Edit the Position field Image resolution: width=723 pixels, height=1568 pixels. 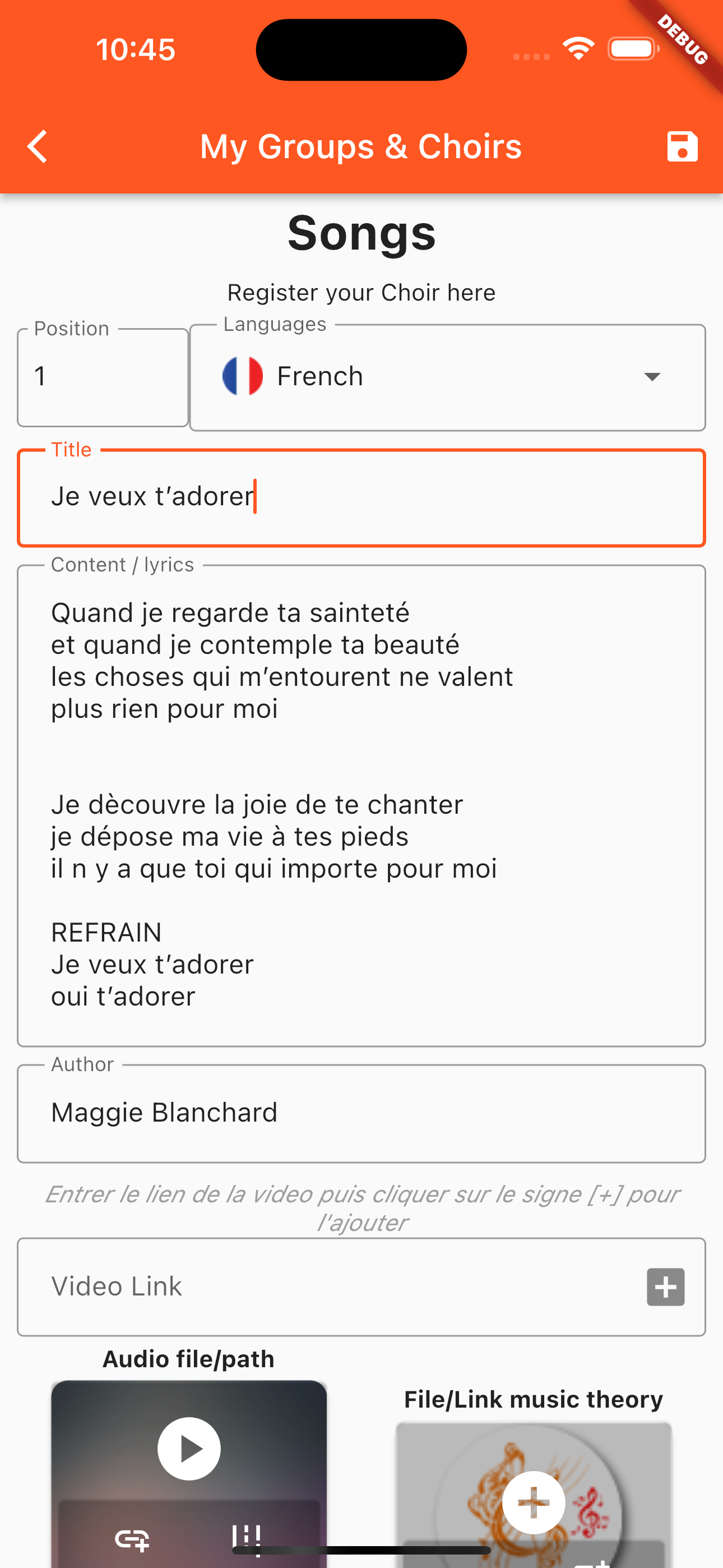pyautogui.click(x=102, y=377)
